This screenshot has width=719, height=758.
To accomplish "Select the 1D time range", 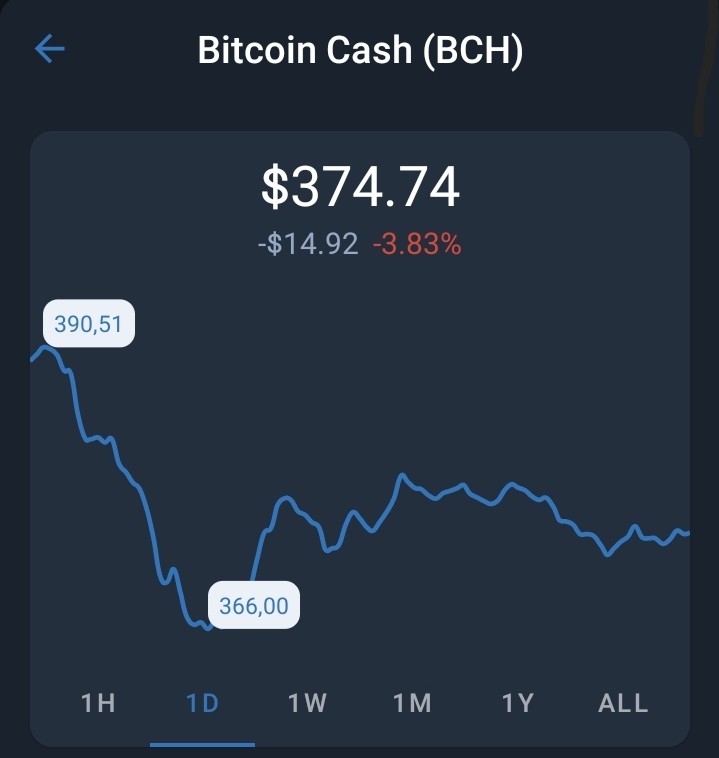I will click(203, 703).
